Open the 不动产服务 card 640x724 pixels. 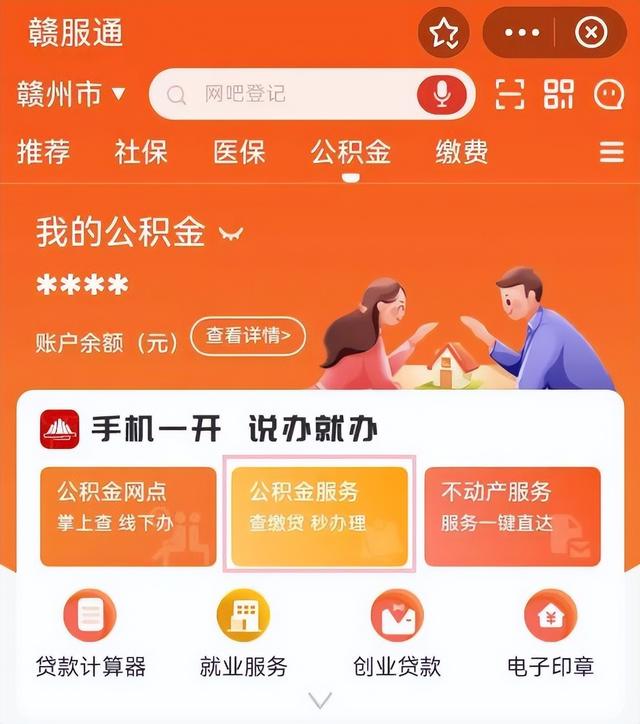(512, 516)
